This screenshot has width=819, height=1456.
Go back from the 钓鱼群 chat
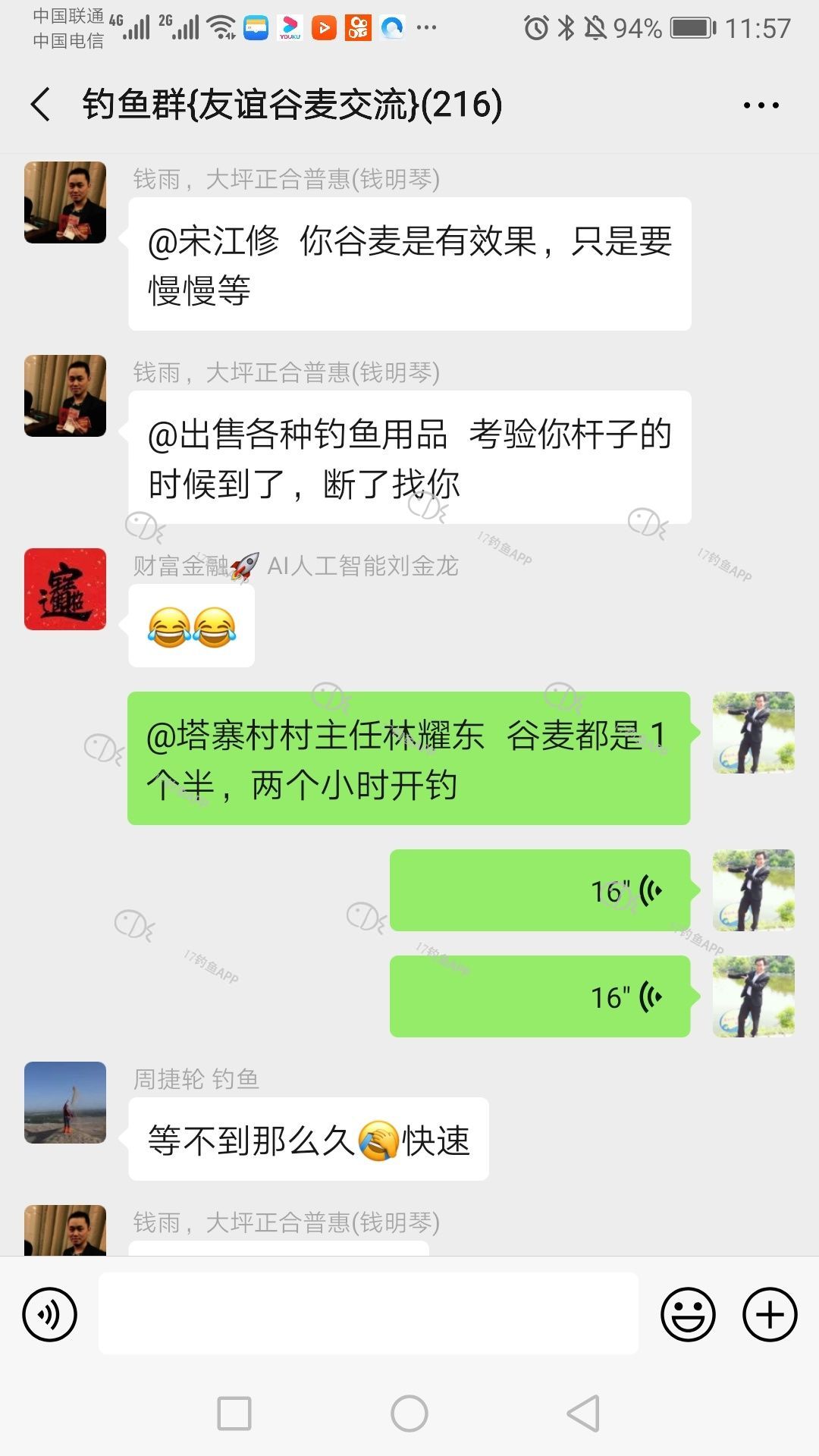tap(41, 105)
